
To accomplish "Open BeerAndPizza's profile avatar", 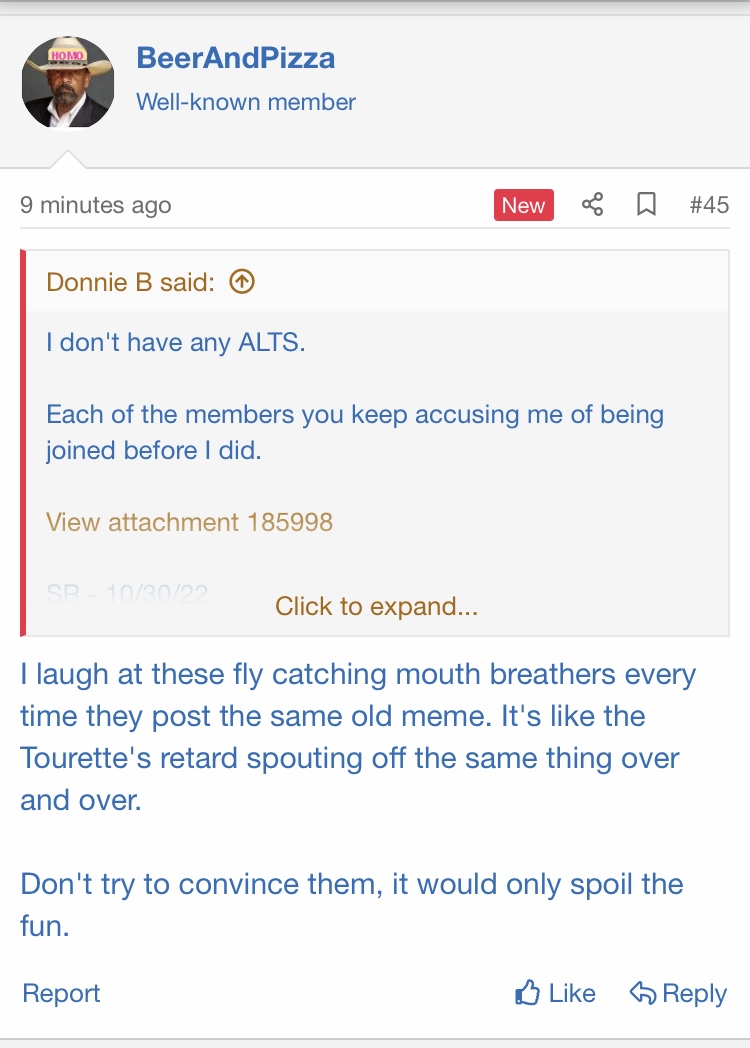I will (x=68, y=82).
